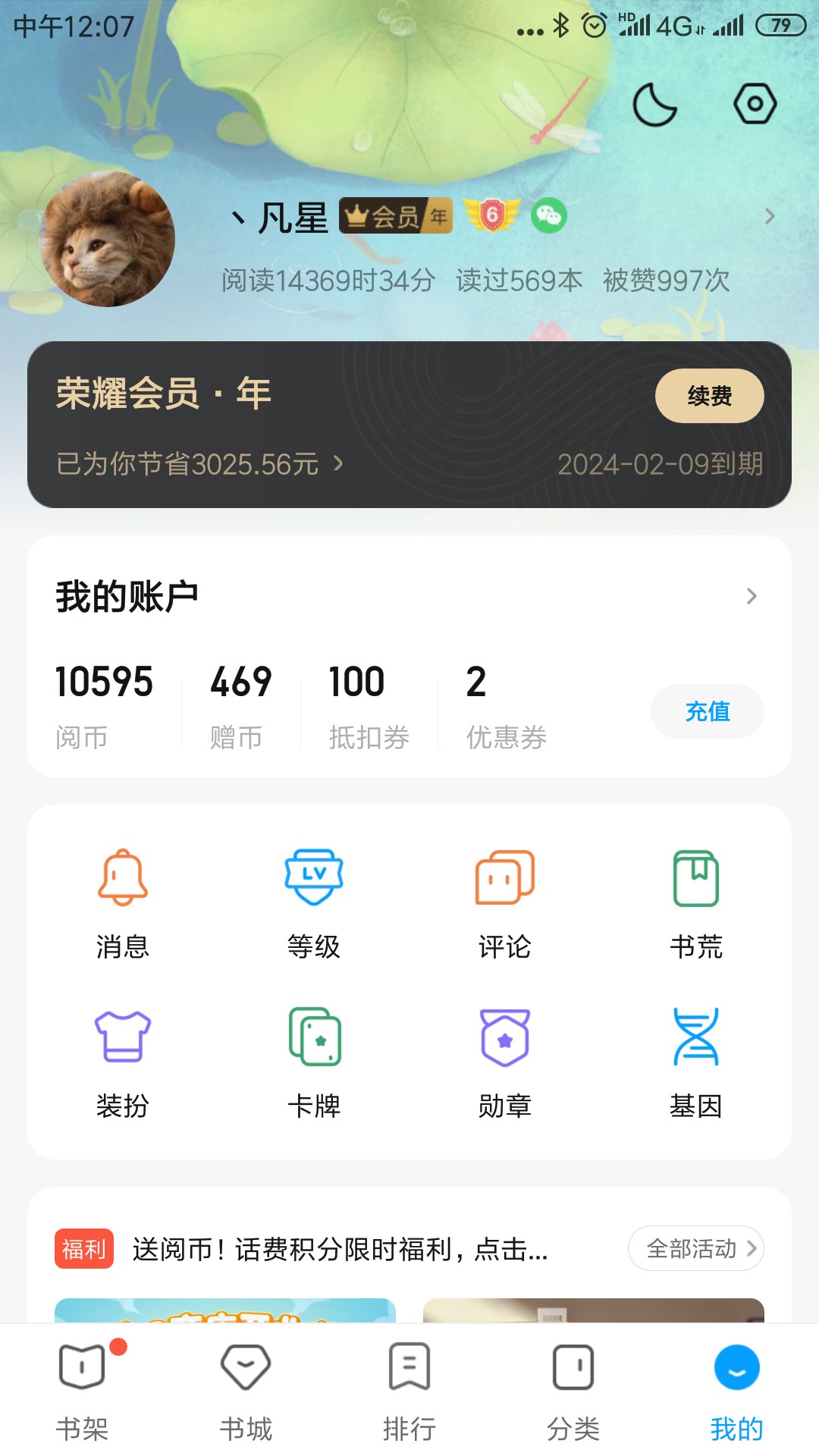819x1456 pixels.
Task: View savings details 已为你节省3025.56元
Action: 200,464
